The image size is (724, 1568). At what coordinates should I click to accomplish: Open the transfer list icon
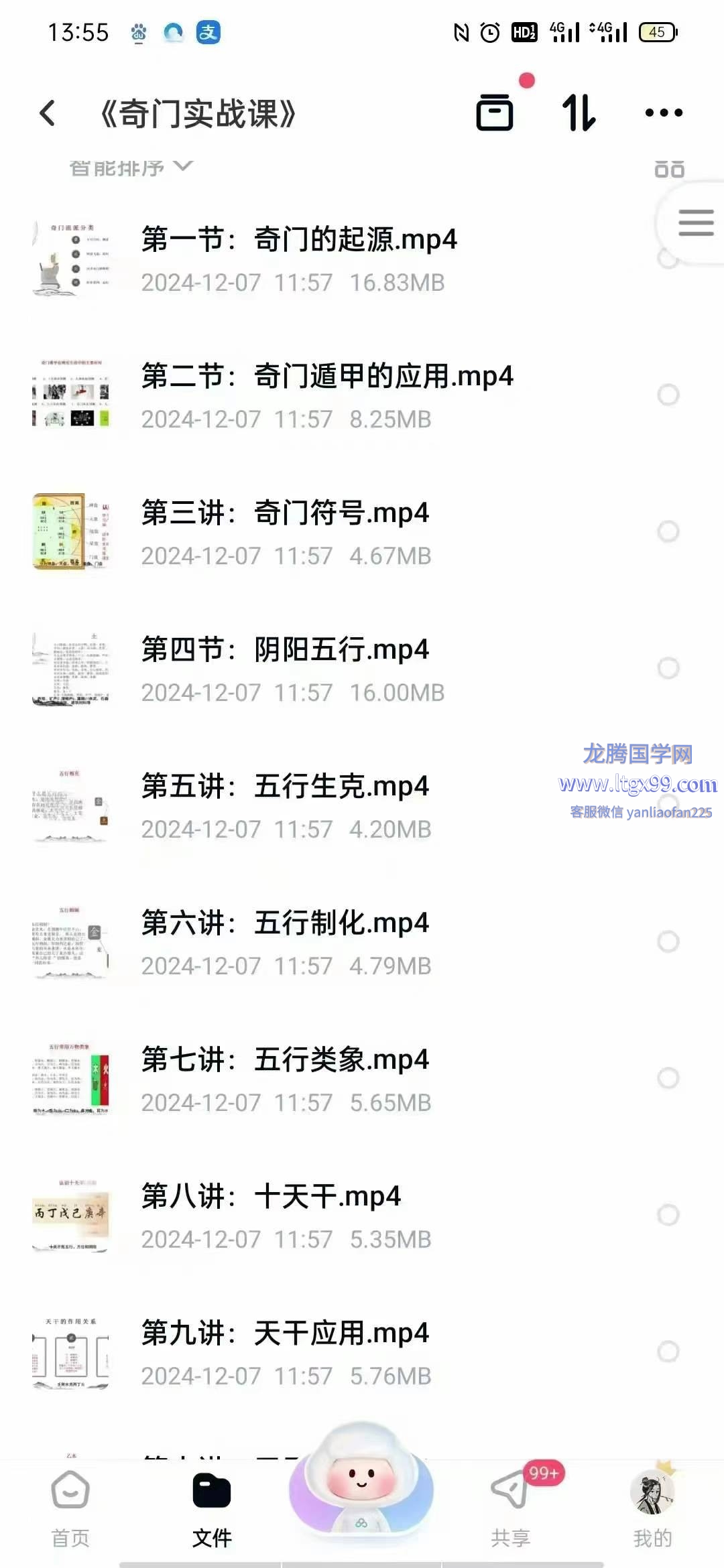[495, 112]
